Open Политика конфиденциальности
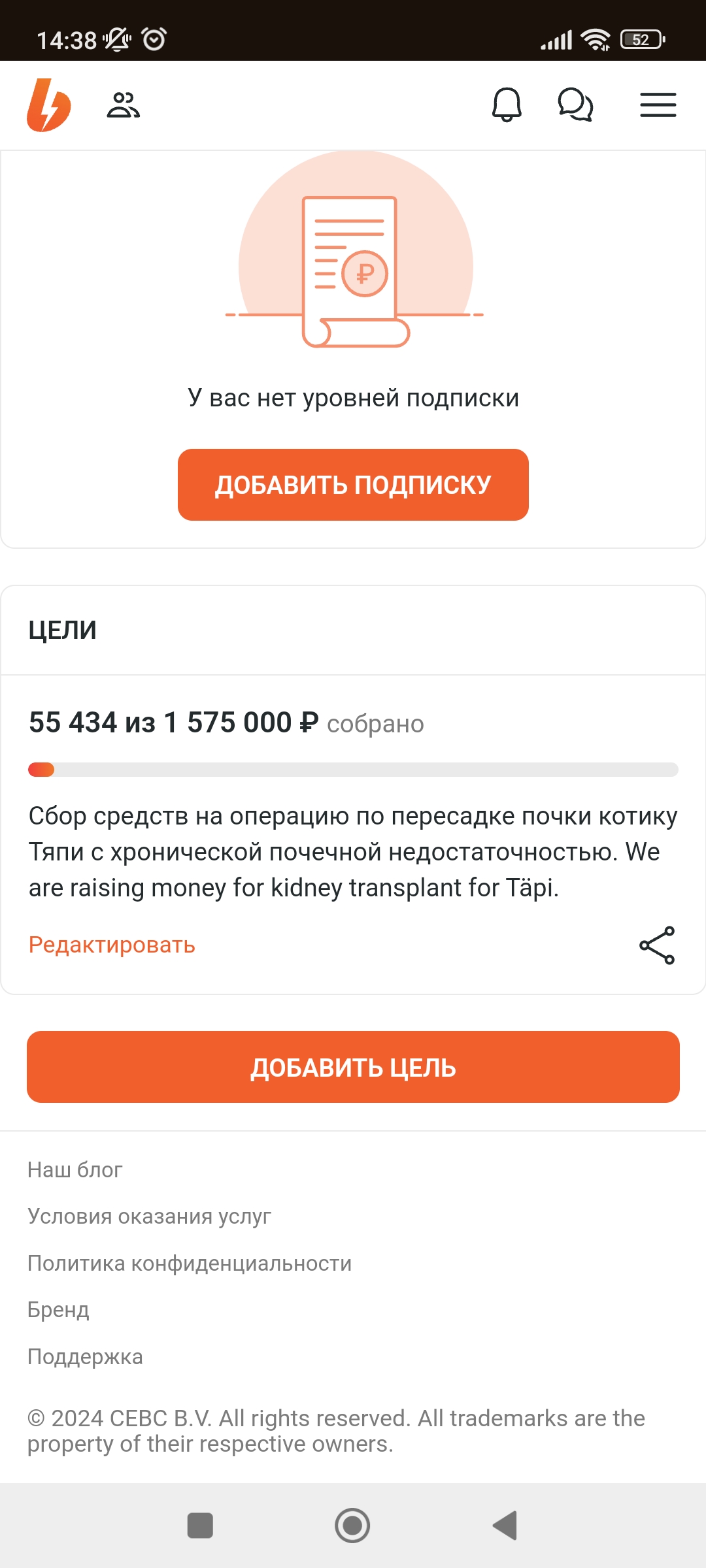706x1568 pixels. tap(190, 1263)
